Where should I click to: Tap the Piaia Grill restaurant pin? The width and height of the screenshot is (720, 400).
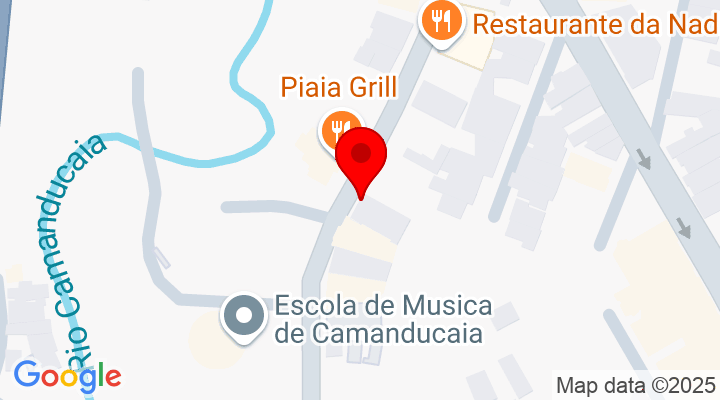click(337, 129)
